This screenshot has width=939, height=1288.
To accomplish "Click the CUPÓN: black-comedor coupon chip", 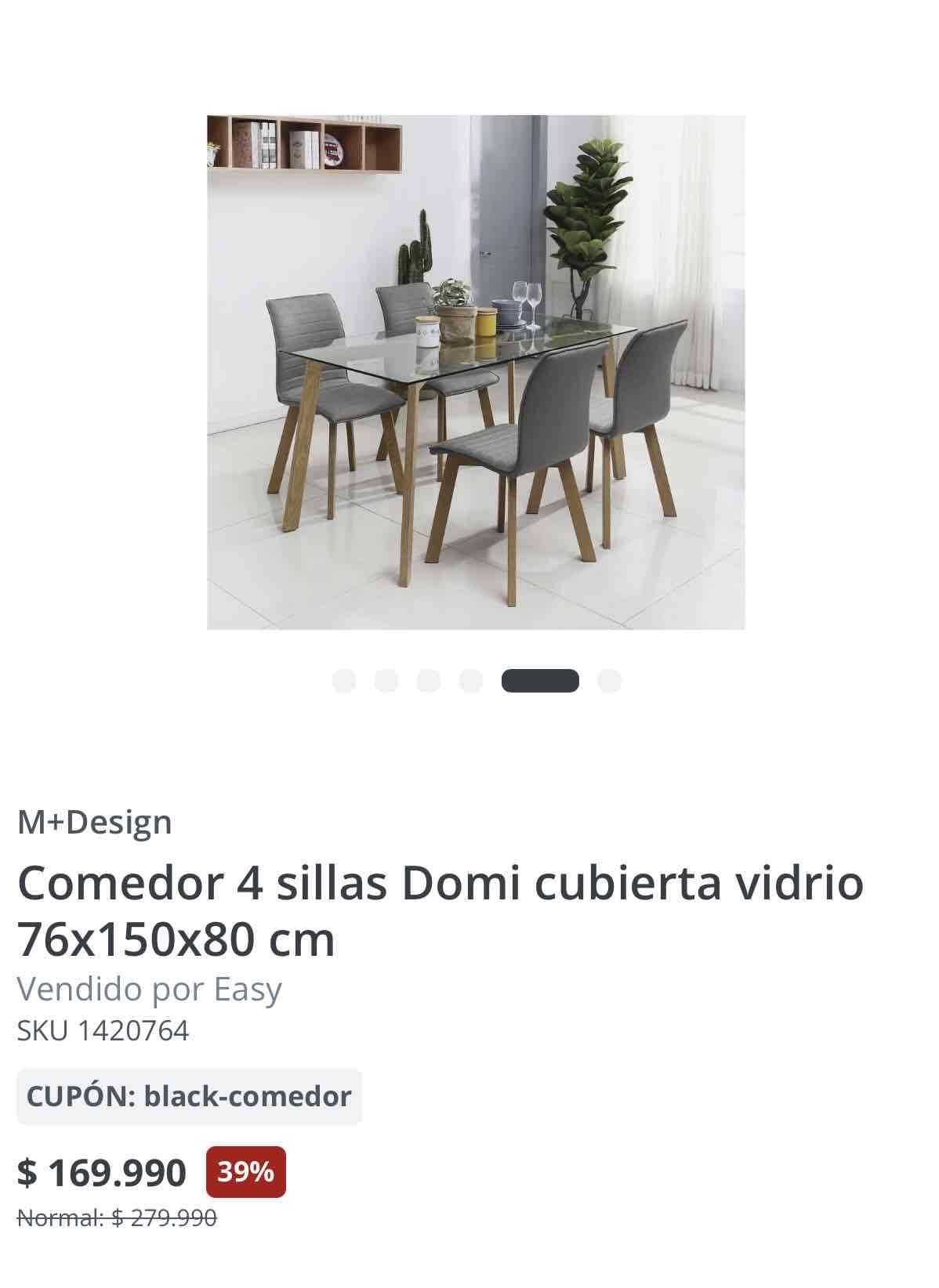I will 187,1097.
